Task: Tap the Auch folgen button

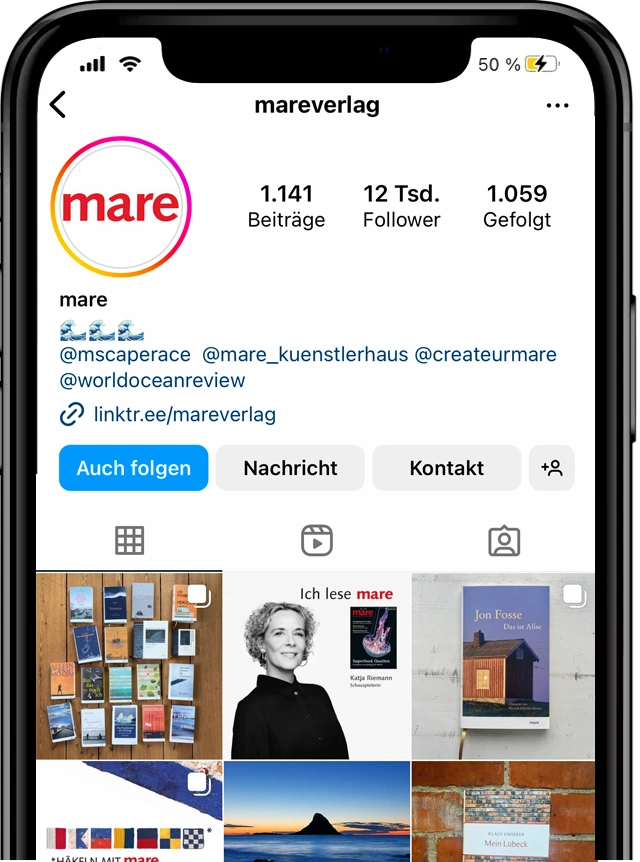Action: tap(133, 468)
